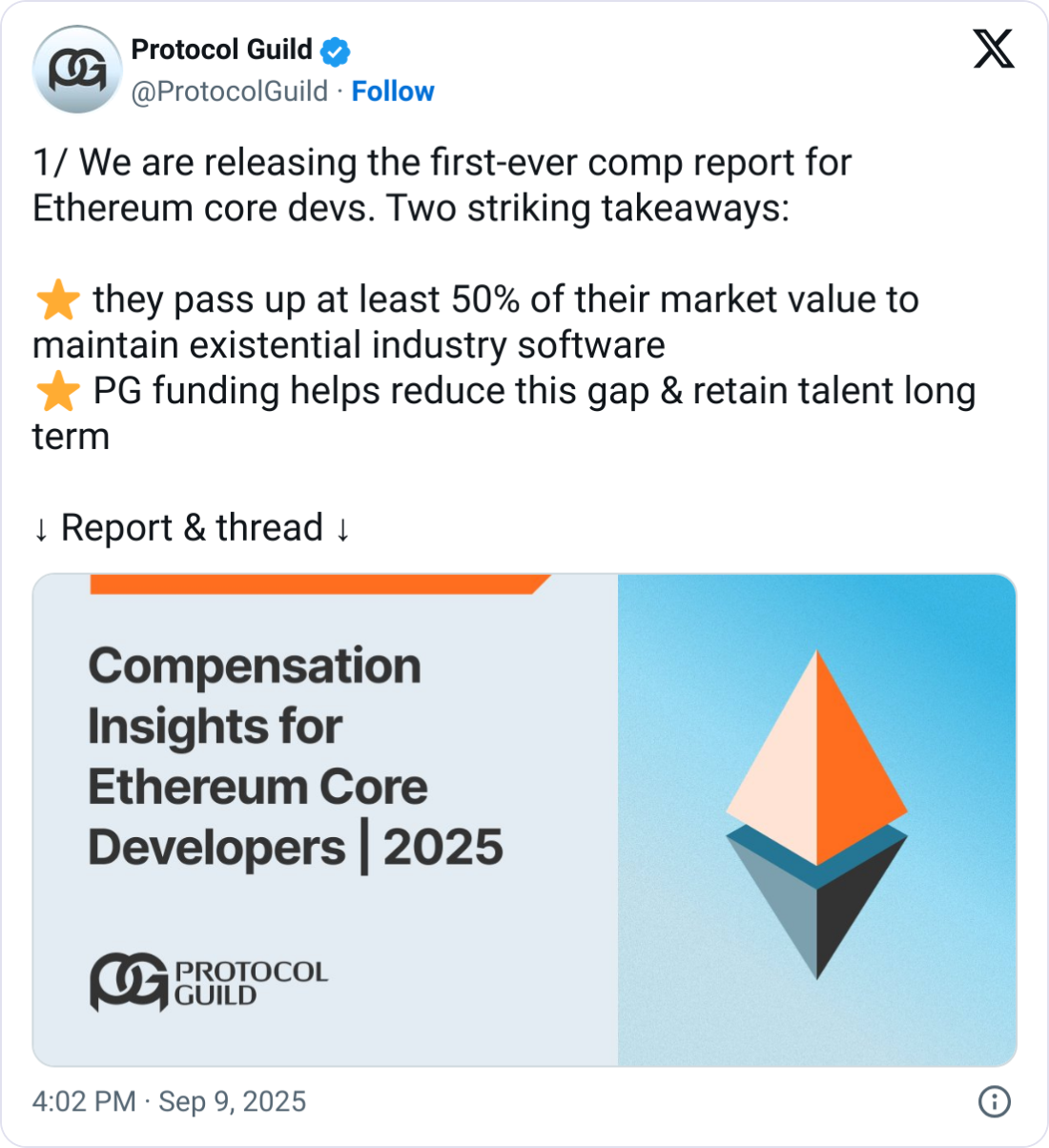Open the Protocol Guild profile avatar
The height and width of the screenshot is (1148, 1049).
(x=77, y=70)
